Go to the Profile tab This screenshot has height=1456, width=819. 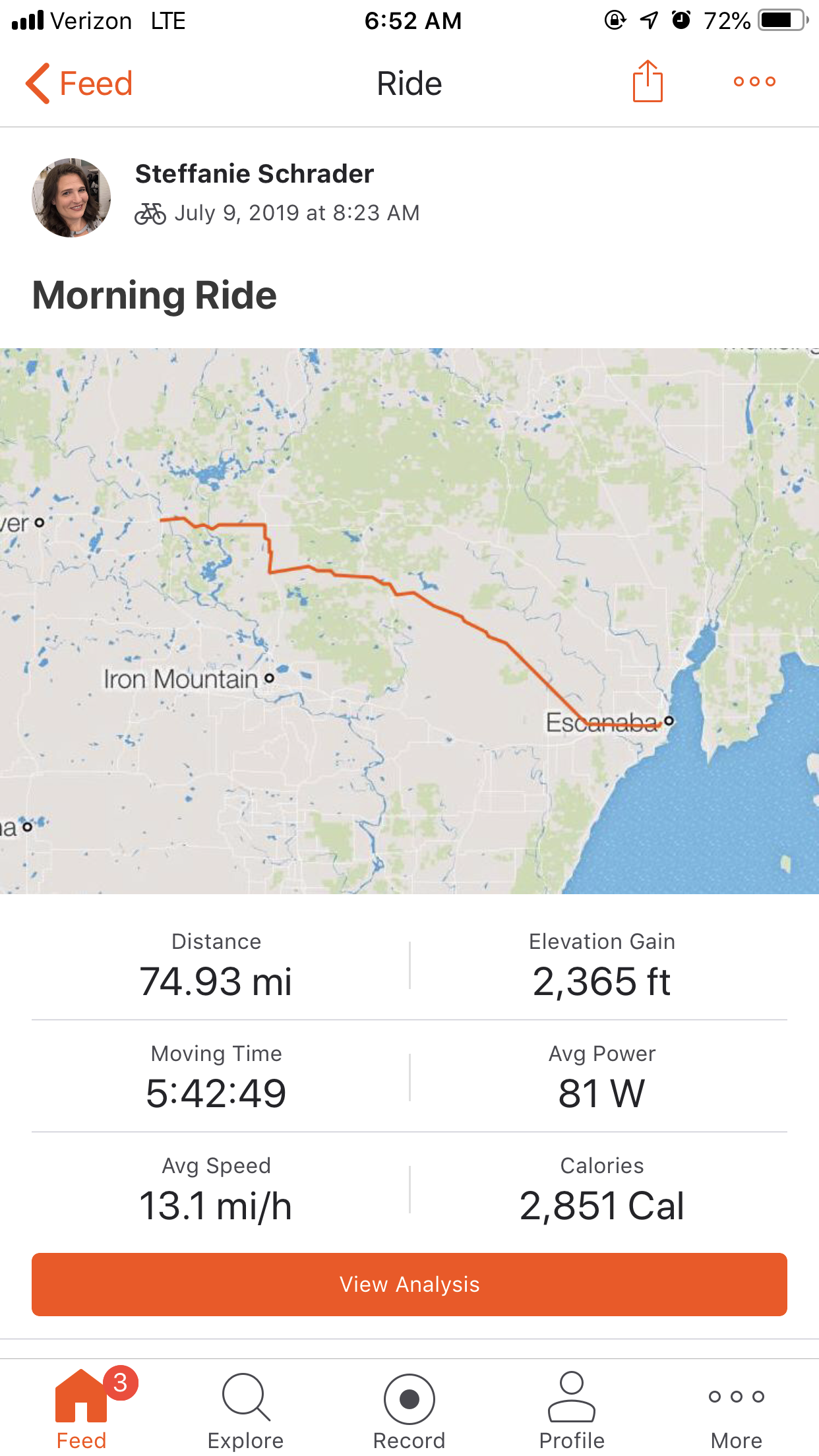tap(572, 1409)
